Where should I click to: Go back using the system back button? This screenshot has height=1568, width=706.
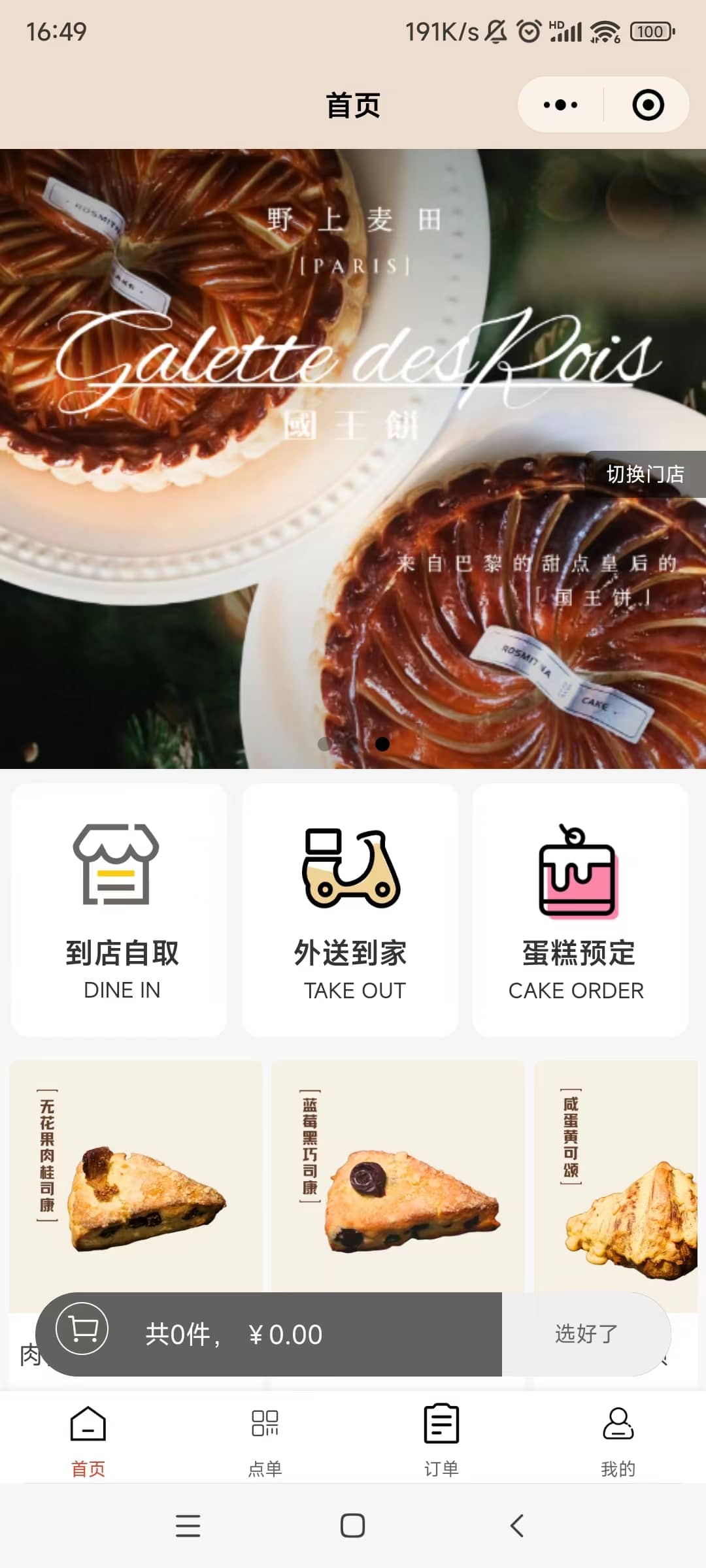pos(516,1526)
